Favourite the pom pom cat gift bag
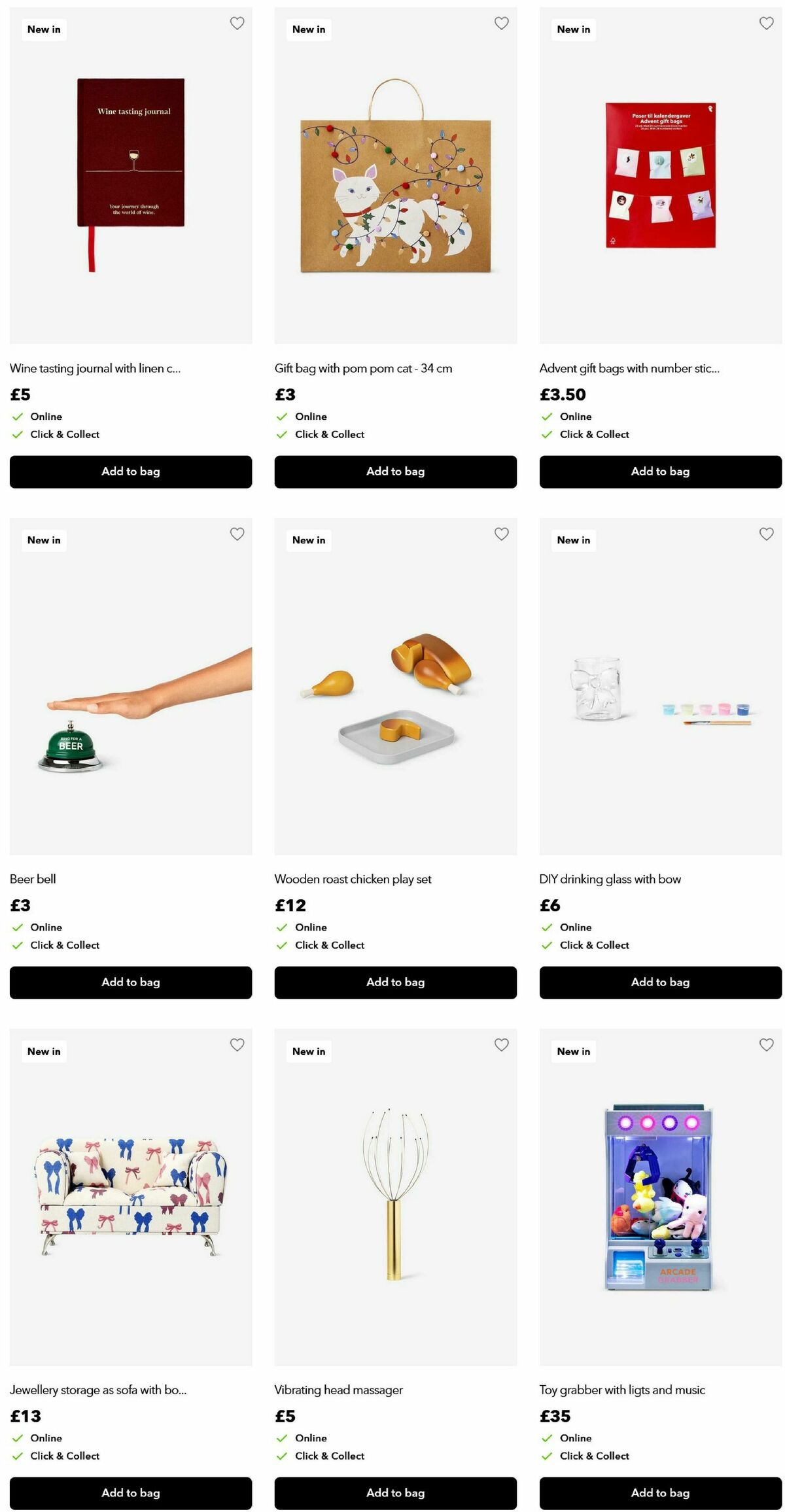This screenshot has height=1512, width=785. [x=502, y=23]
